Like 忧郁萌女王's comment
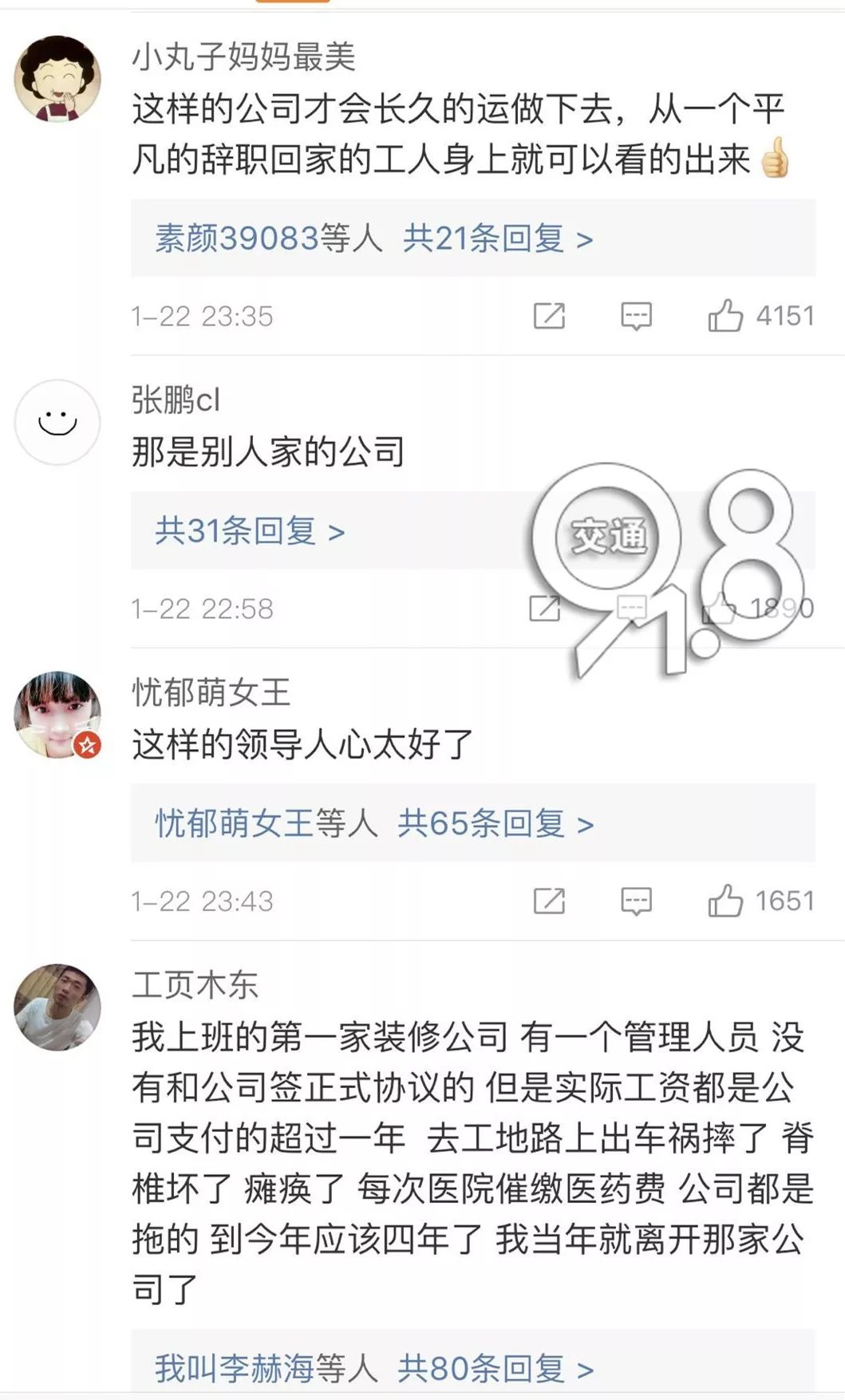 pyautogui.click(x=725, y=901)
